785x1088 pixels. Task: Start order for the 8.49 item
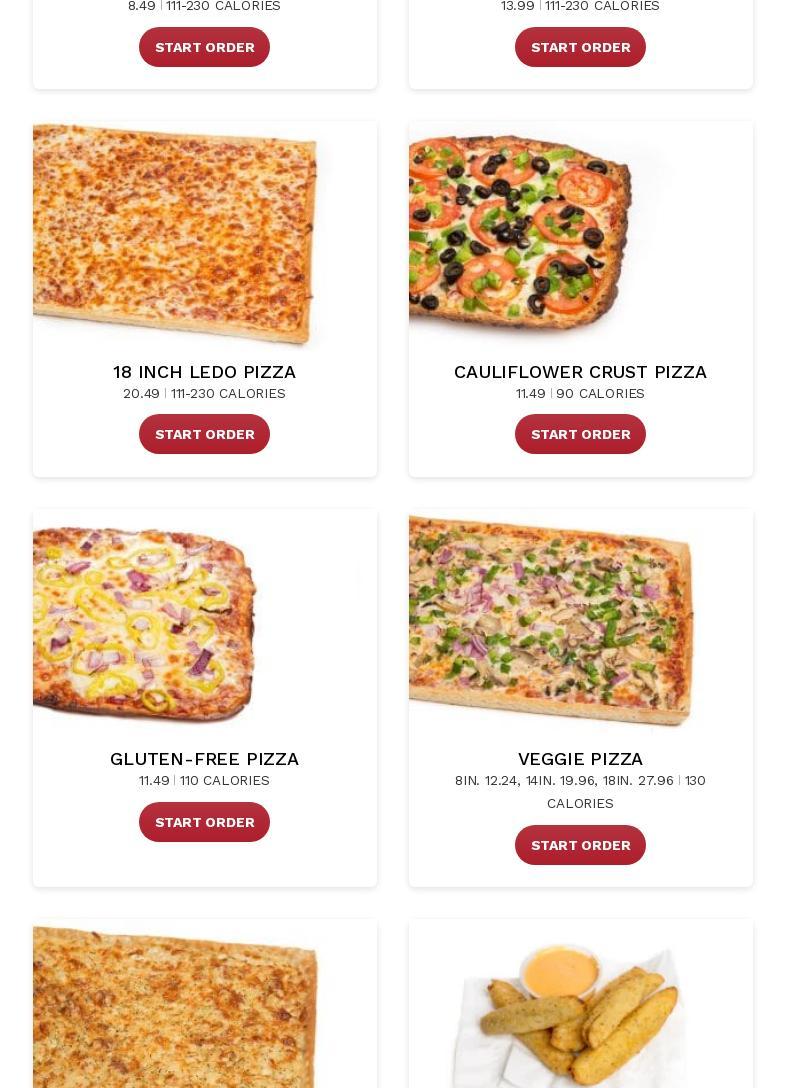[204, 47]
